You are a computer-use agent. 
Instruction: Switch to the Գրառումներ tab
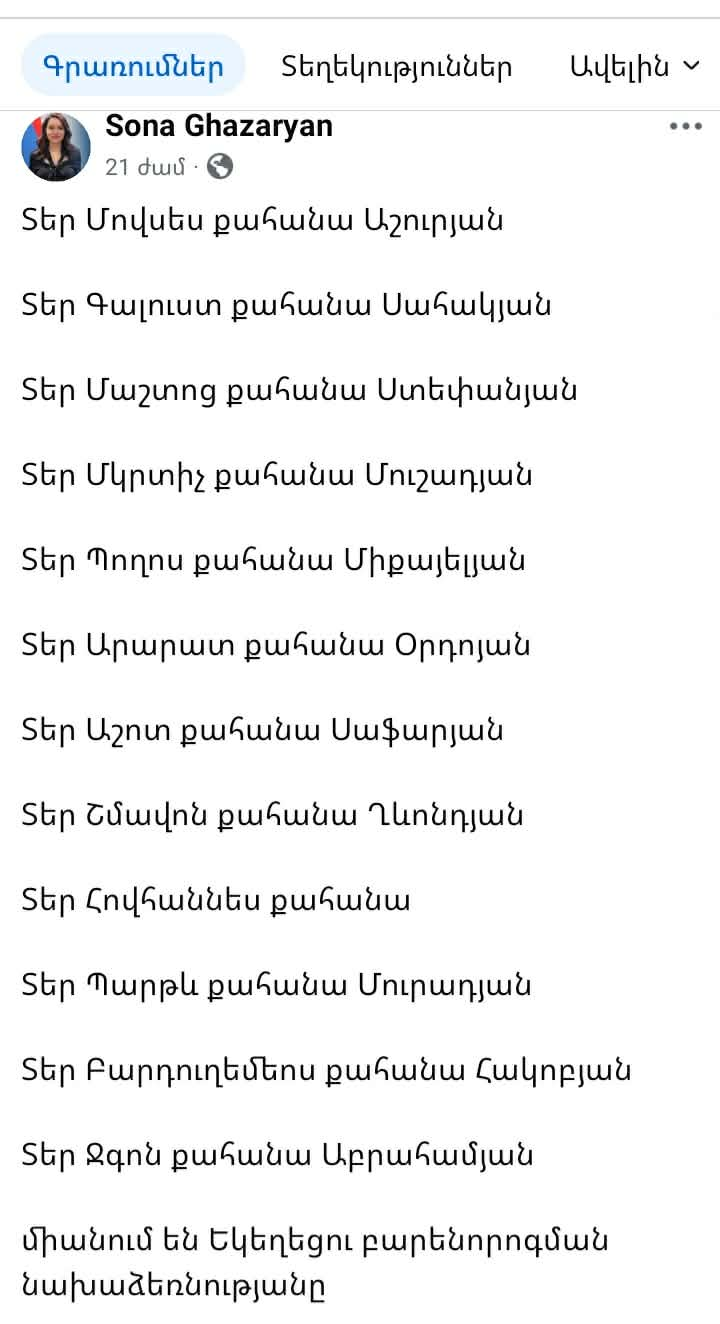[133, 67]
